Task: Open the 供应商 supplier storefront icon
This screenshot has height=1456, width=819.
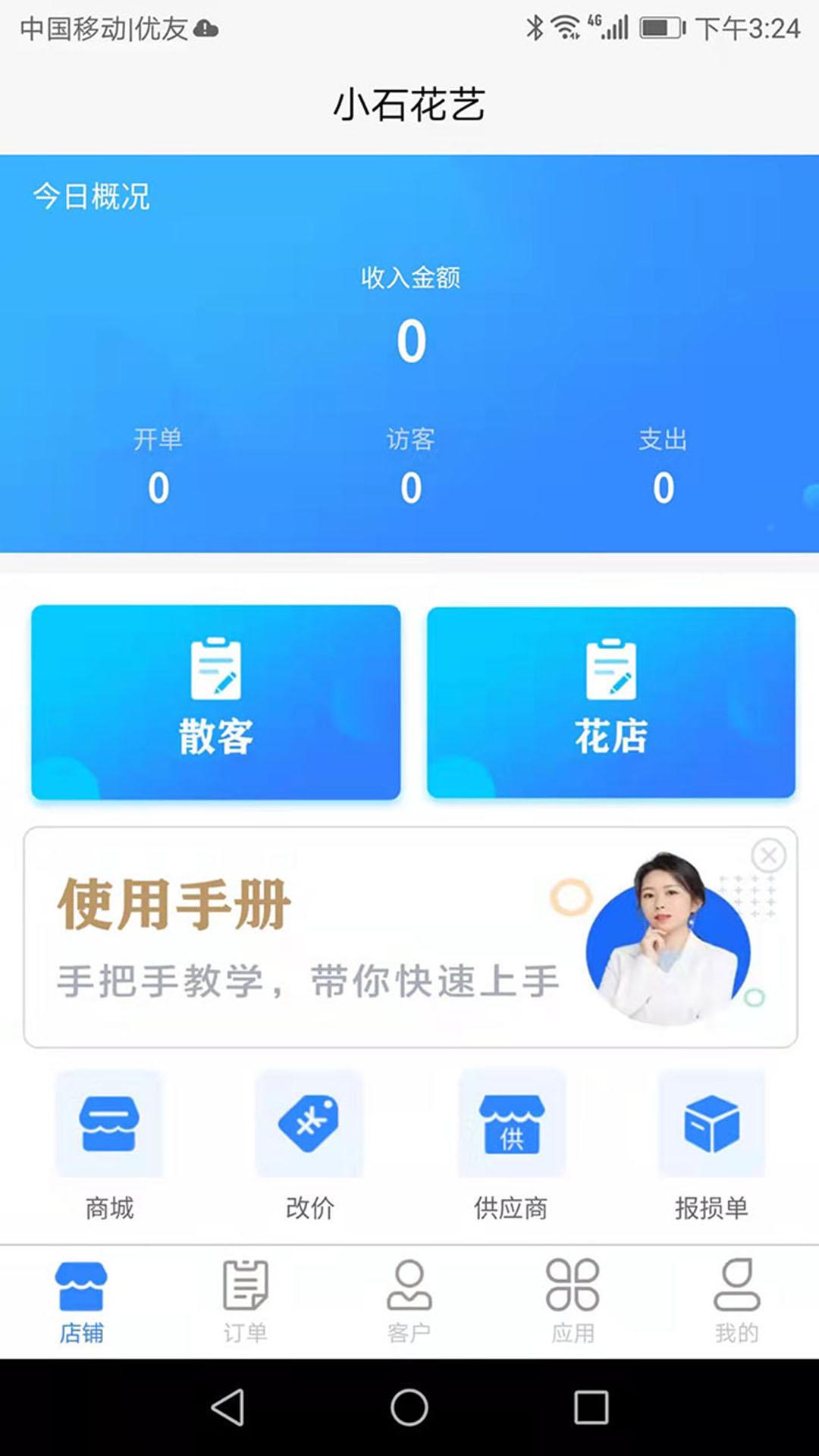Action: [511, 1125]
